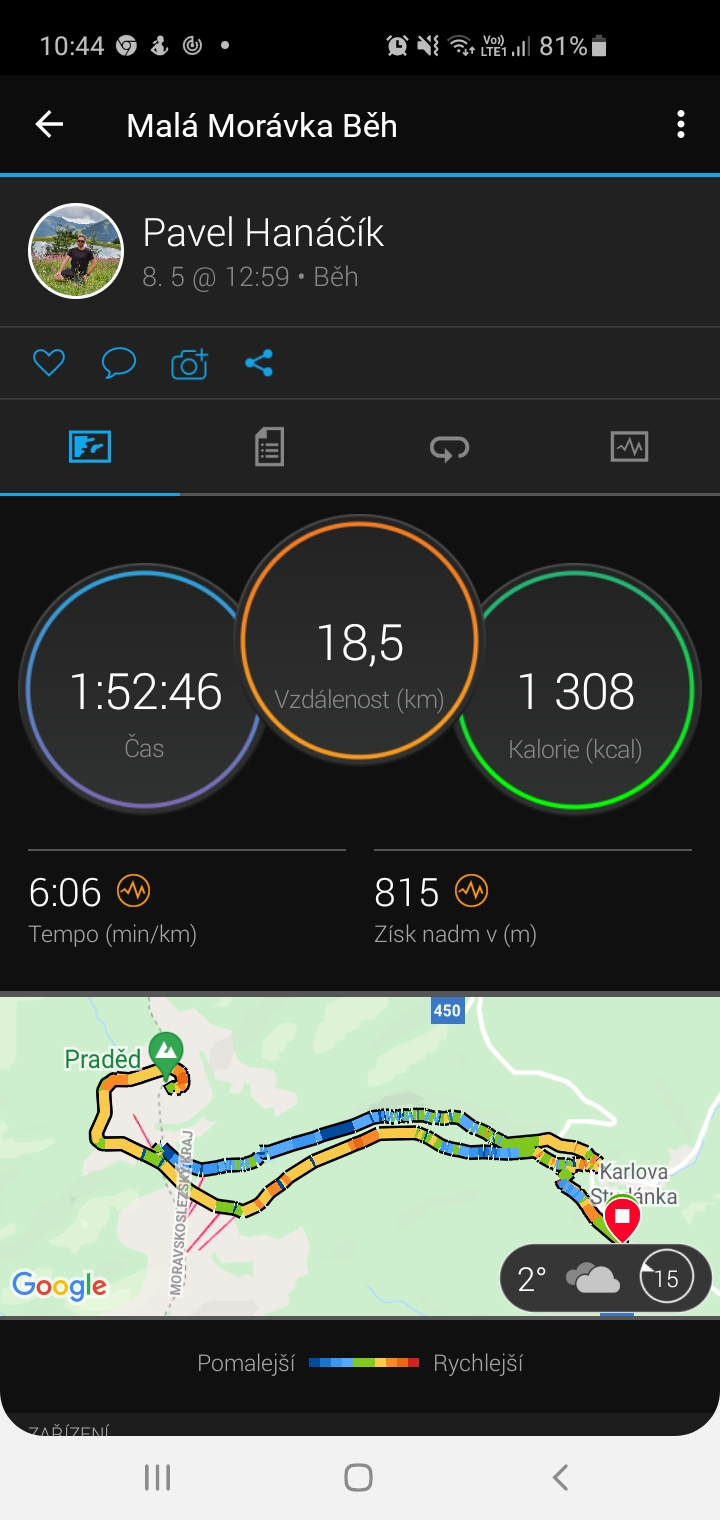
Task: Tap the elevation insight icon next to 815
Action: tap(471, 889)
